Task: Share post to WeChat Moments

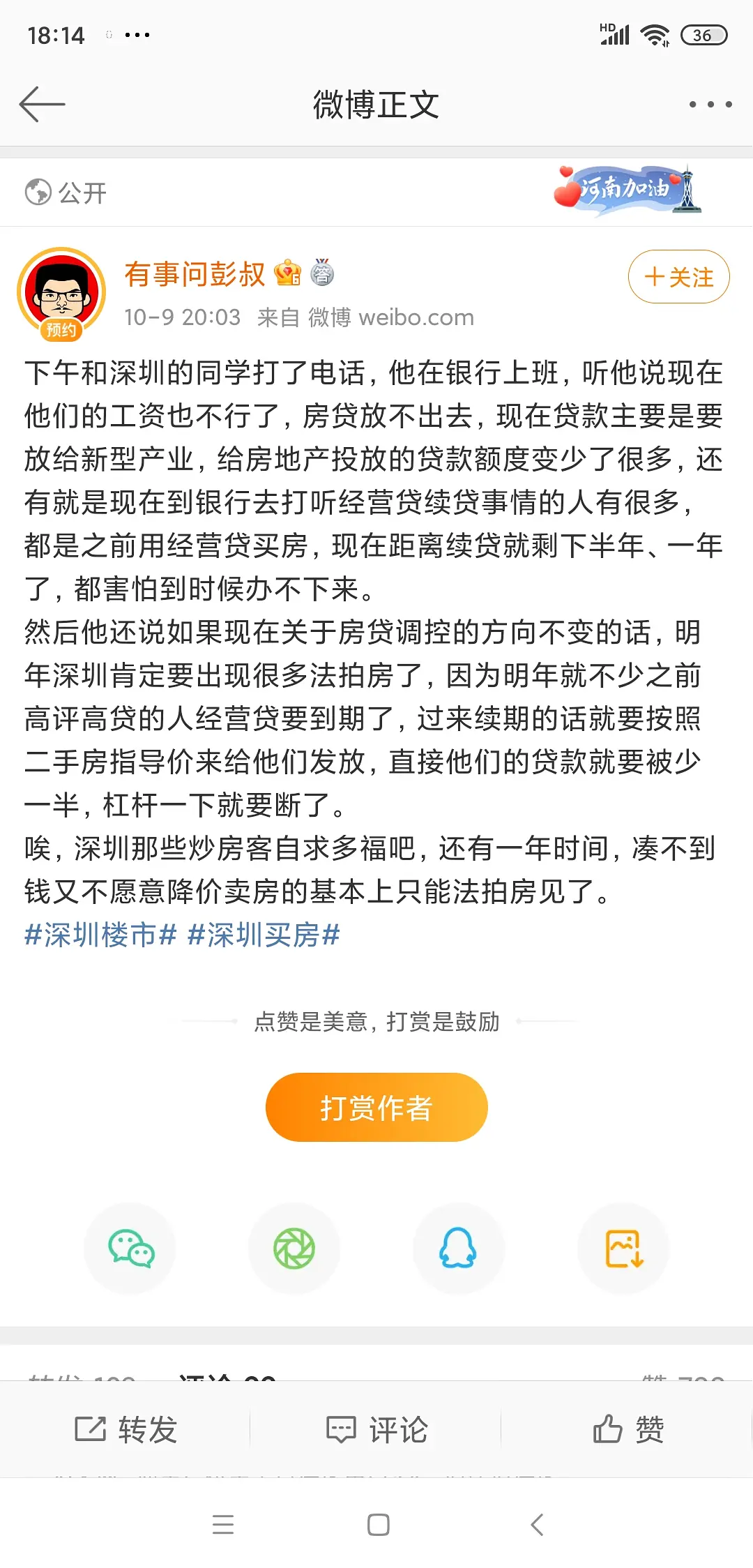Action: (294, 1249)
